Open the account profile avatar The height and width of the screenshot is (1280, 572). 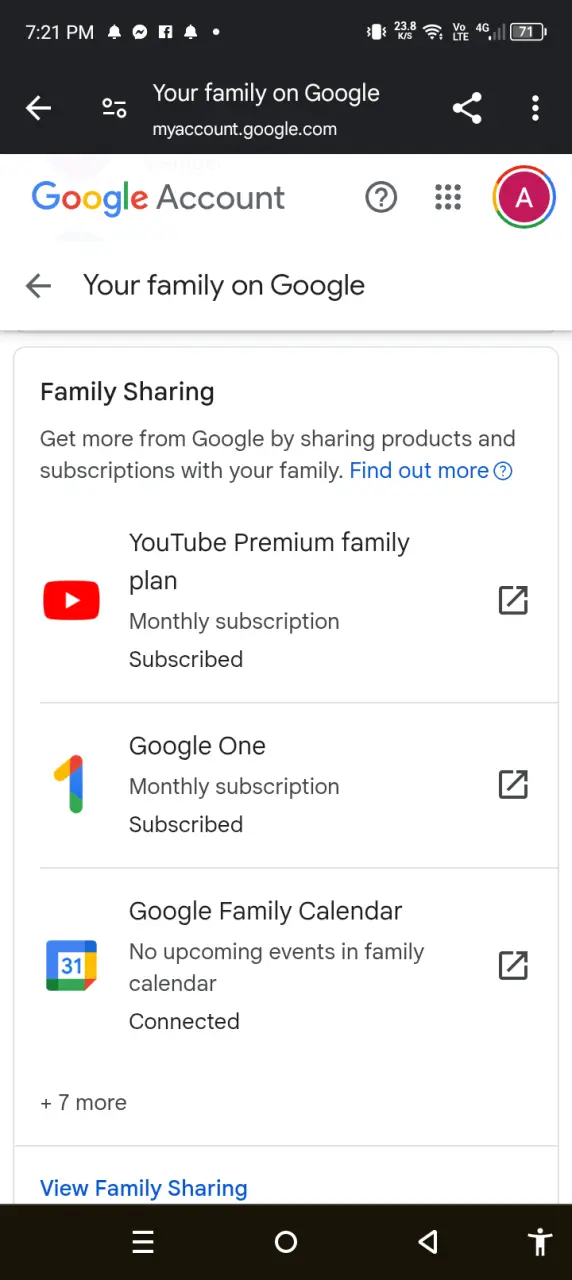pyautogui.click(x=523, y=198)
